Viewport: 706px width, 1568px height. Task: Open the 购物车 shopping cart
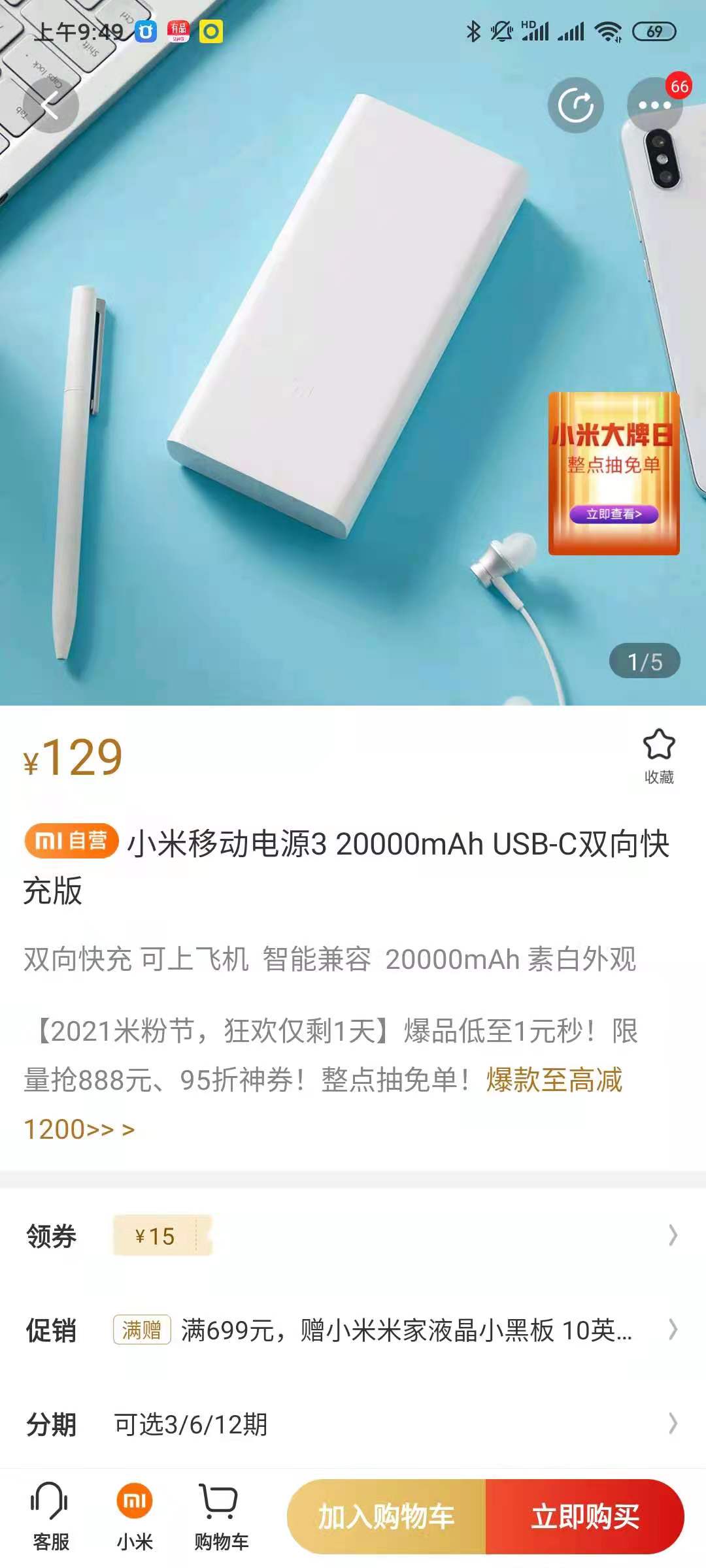221,1516
